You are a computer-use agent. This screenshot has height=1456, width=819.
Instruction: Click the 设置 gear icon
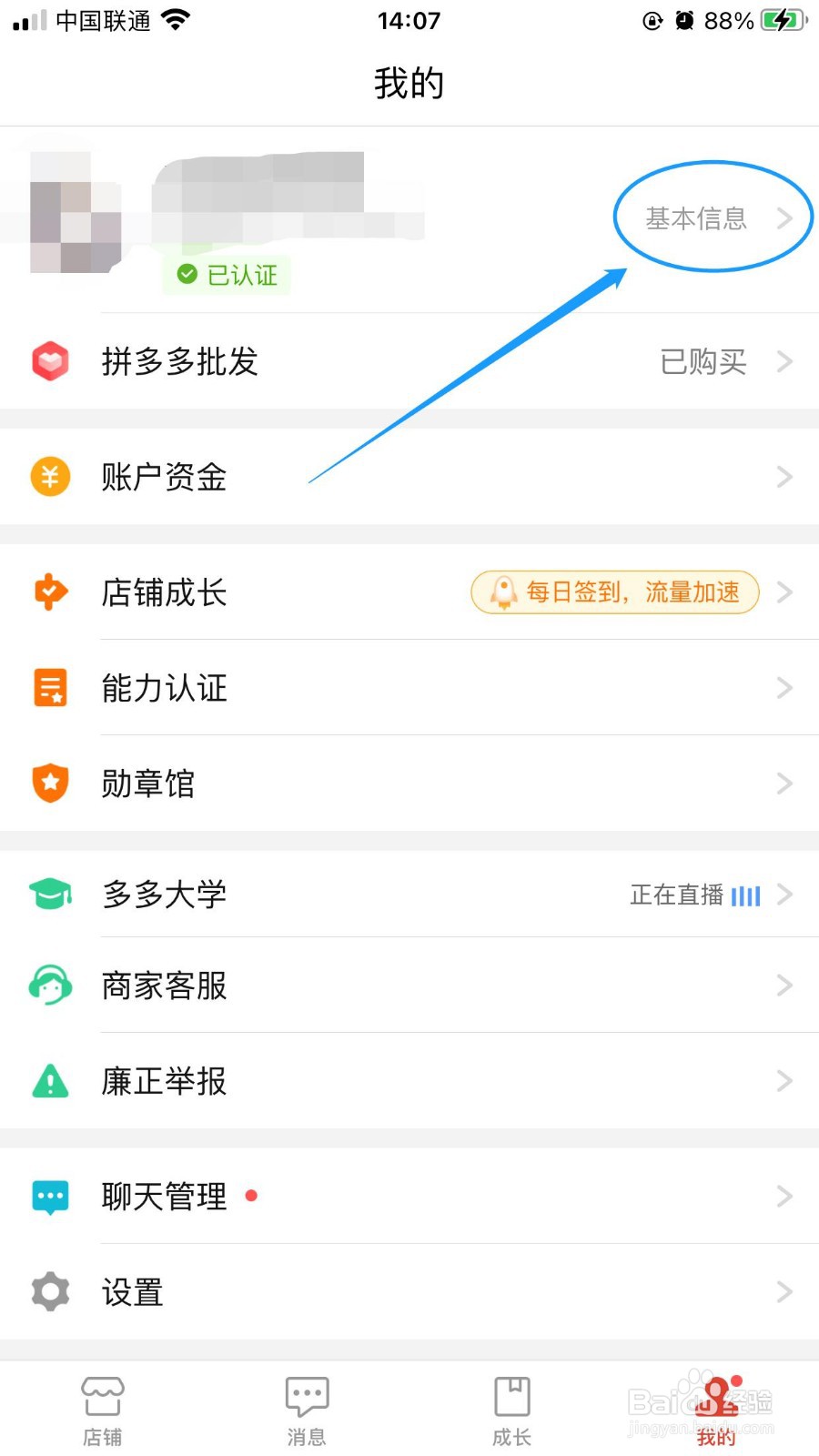point(50,1291)
